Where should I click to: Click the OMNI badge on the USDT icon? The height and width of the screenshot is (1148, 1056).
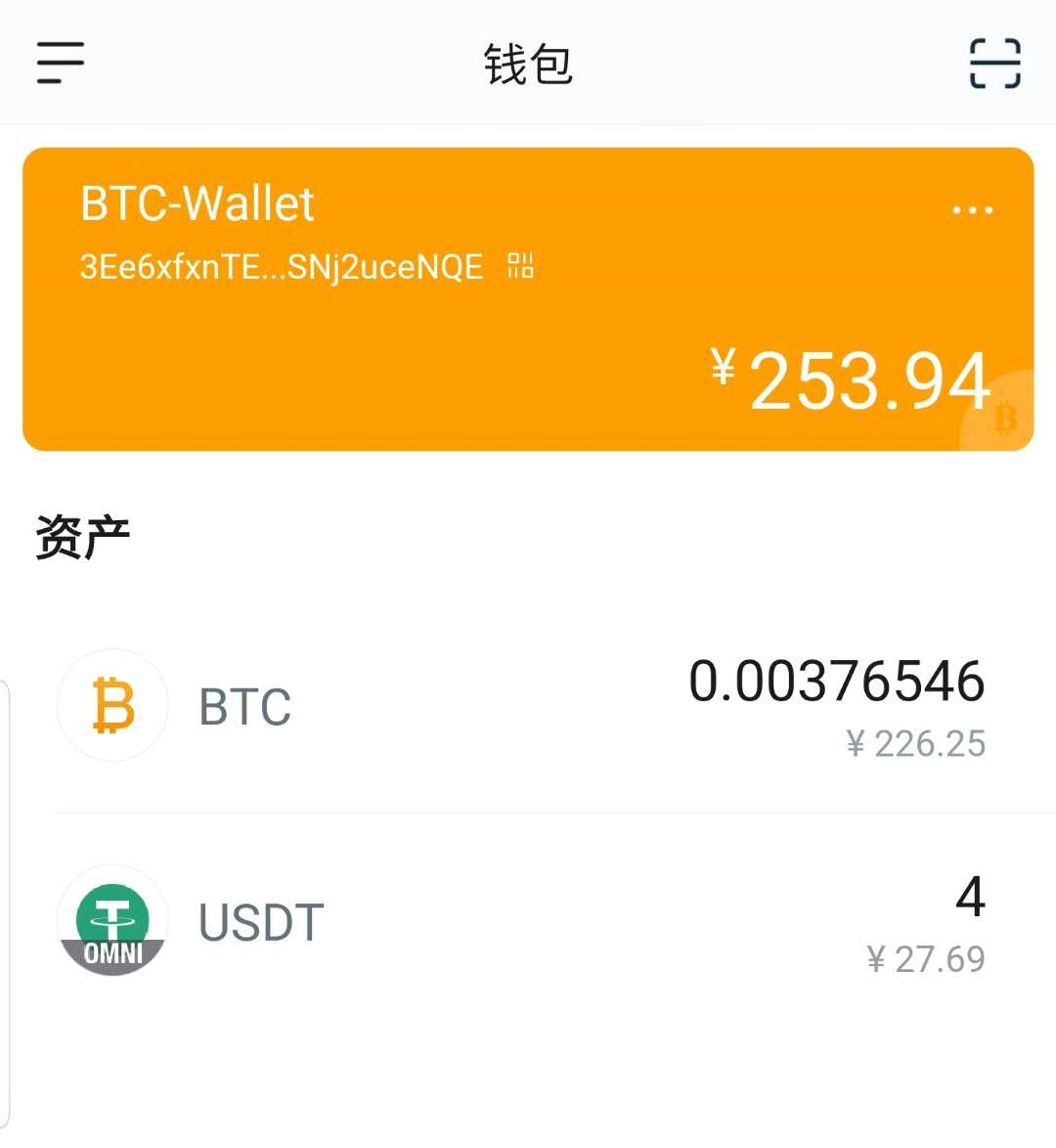(114, 954)
